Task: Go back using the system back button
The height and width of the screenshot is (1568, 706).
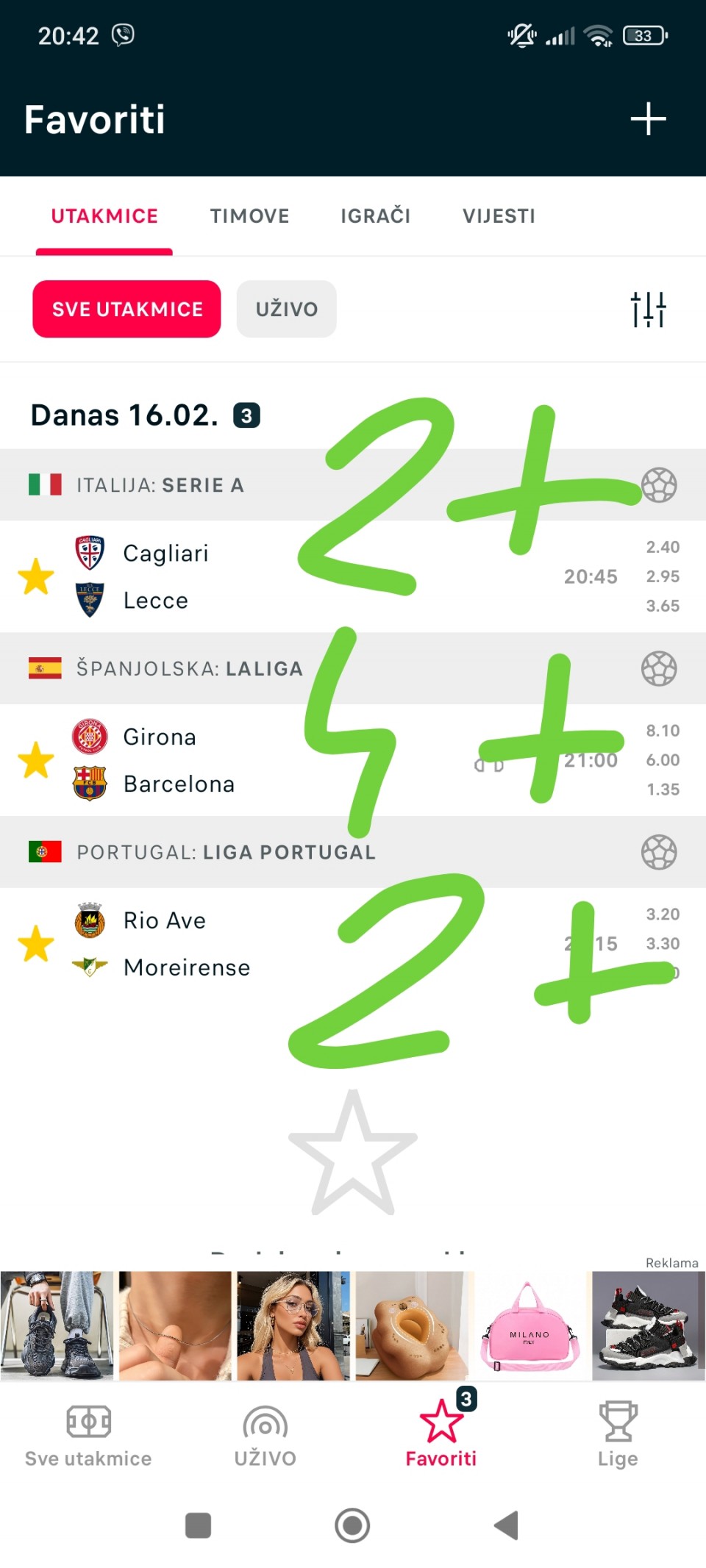Action: [507, 1525]
